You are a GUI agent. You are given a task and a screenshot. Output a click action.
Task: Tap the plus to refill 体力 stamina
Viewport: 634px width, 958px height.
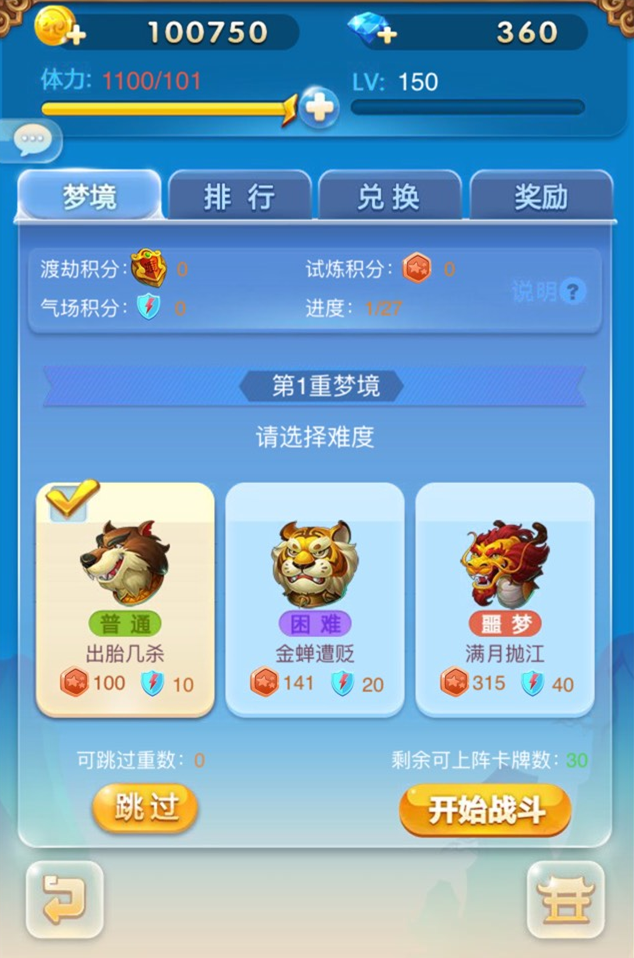coord(318,108)
